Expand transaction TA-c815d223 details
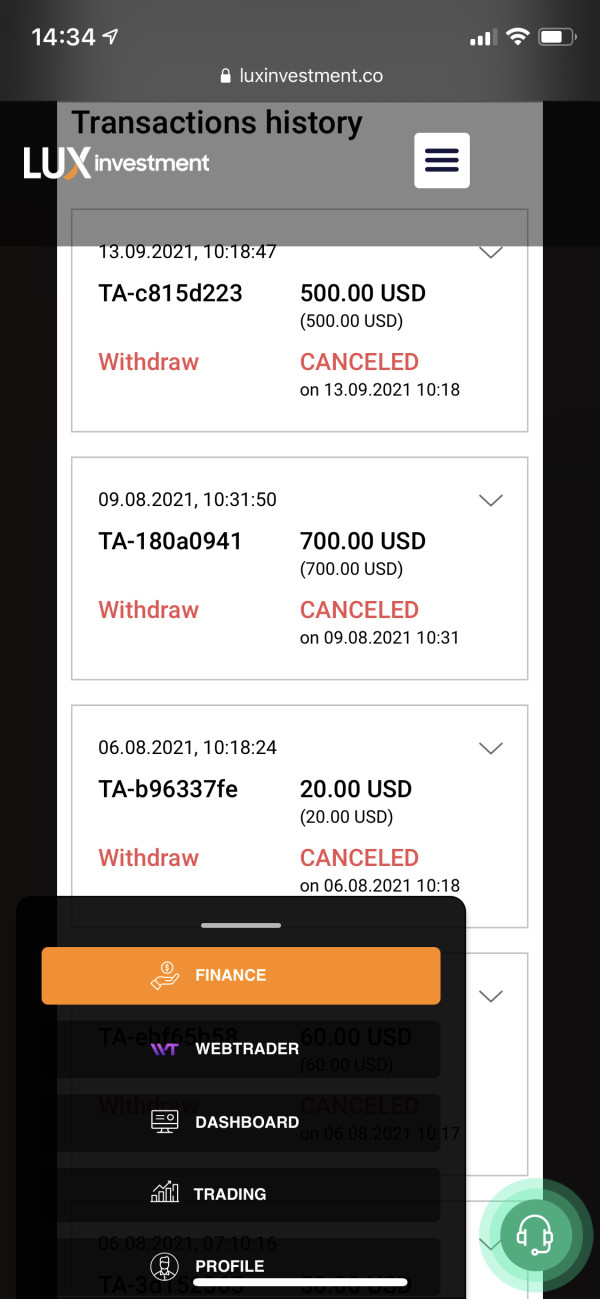 click(x=490, y=253)
